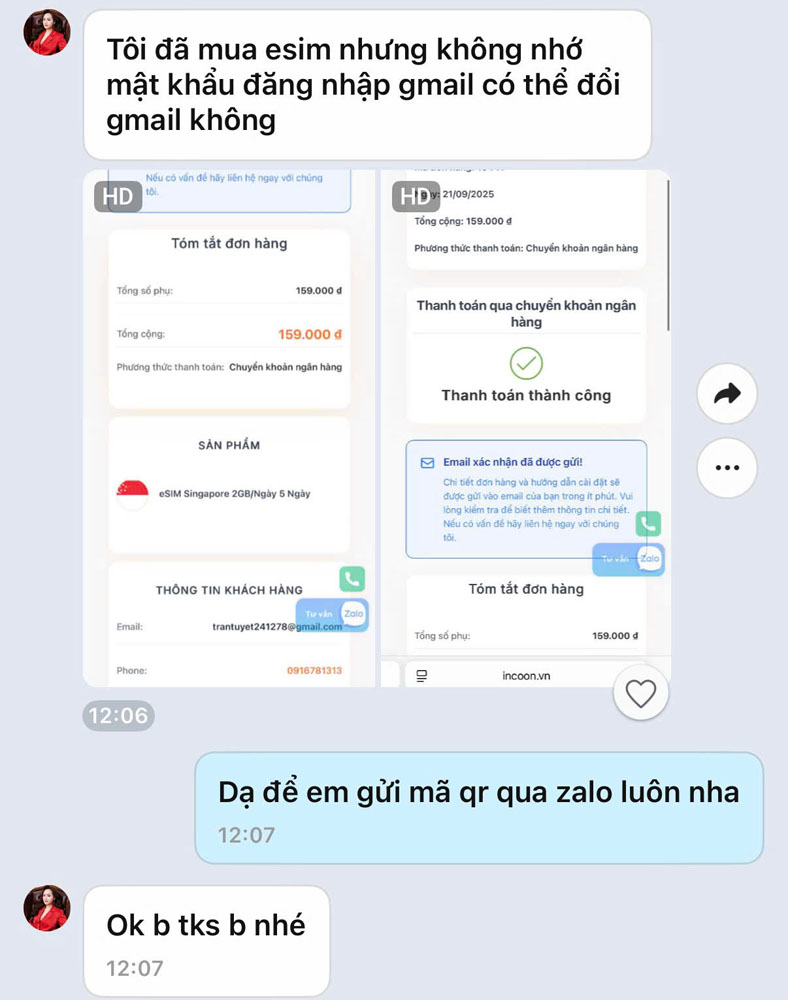Open sender's avatar beside "Ok b tks b nhé"

point(47,908)
